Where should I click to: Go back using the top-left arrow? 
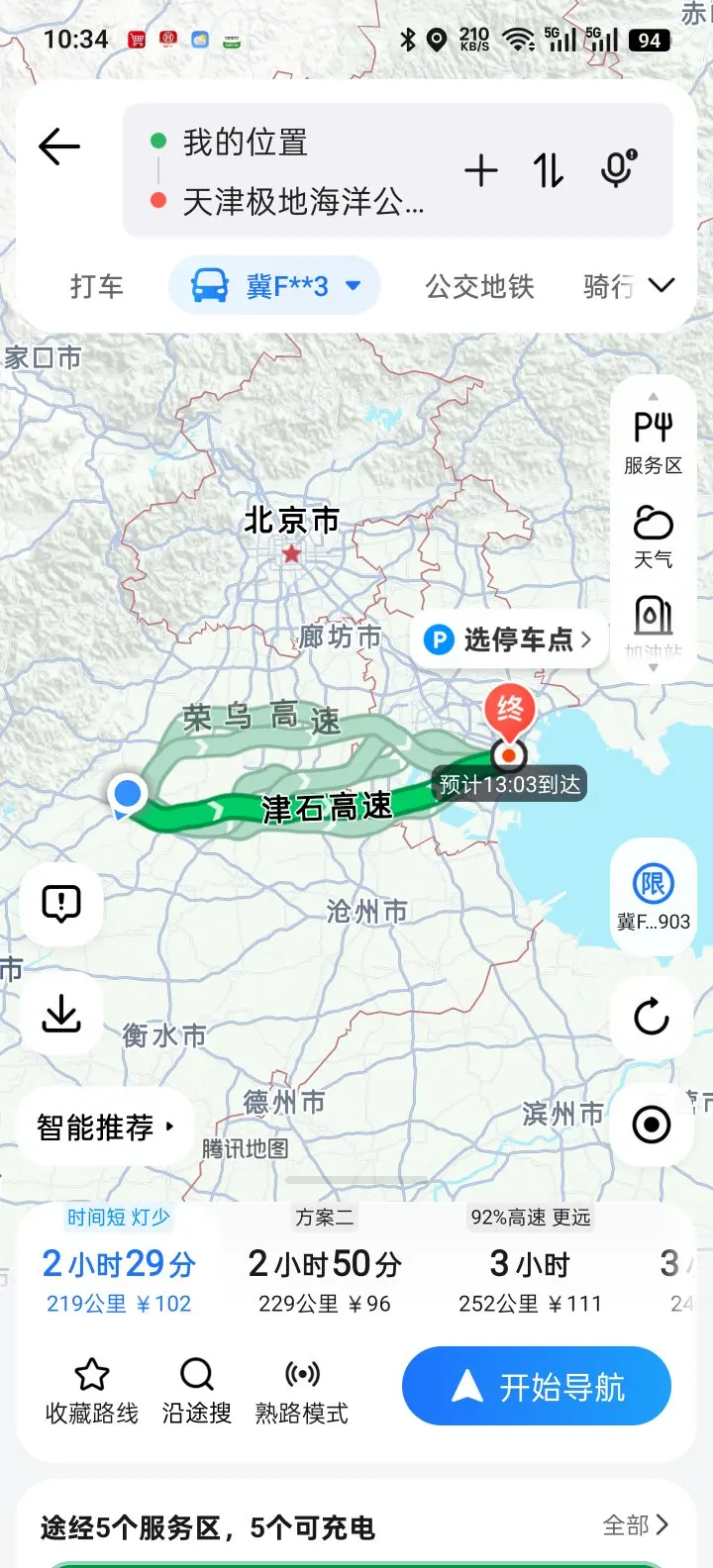(x=58, y=147)
